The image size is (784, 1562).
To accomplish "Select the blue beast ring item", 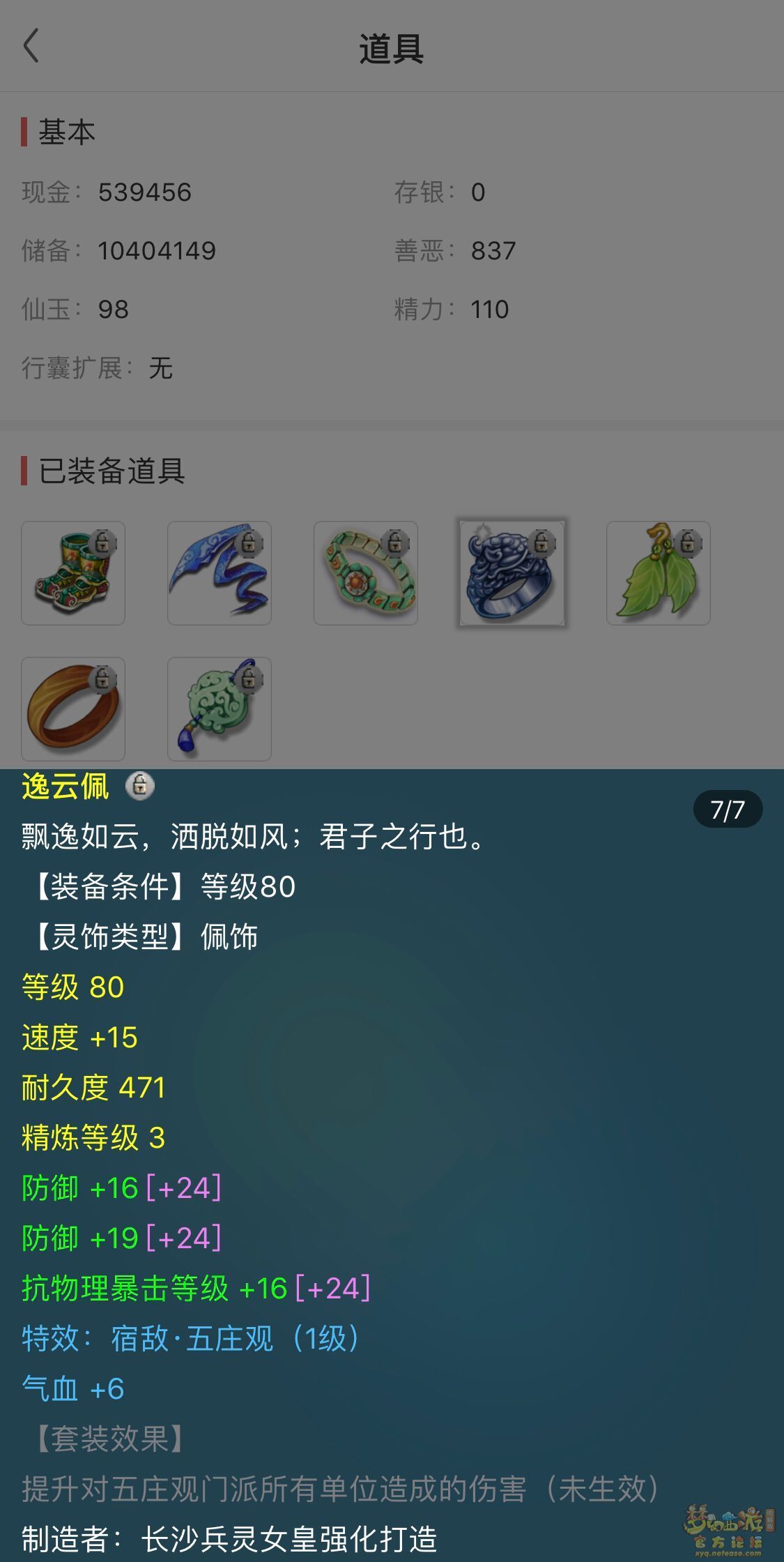I will tap(512, 573).
